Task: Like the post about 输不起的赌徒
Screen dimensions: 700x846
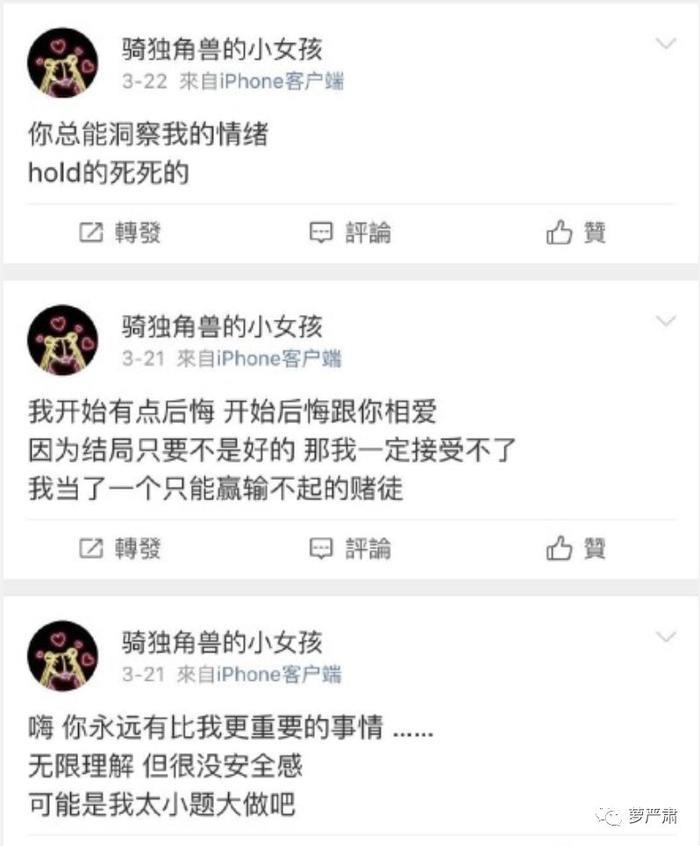Action: coord(576,548)
